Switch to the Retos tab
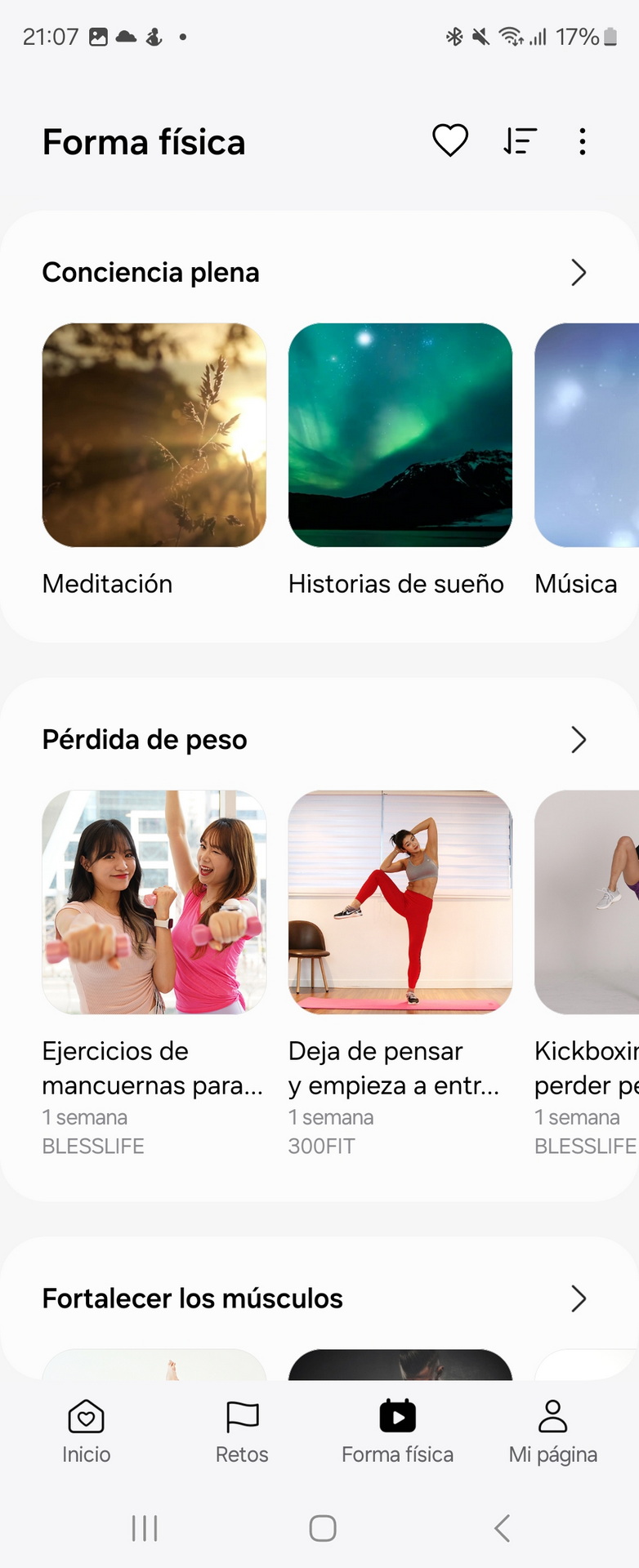The width and height of the screenshot is (639, 1568). (x=242, y=1432)
